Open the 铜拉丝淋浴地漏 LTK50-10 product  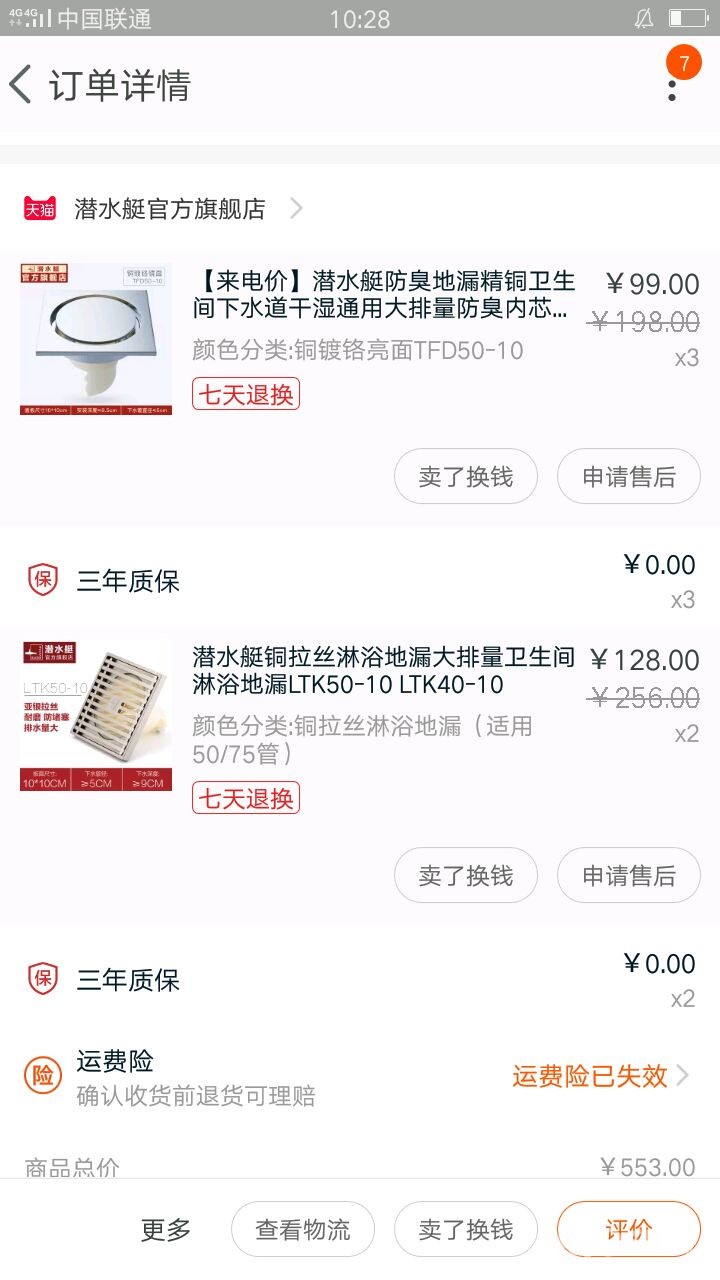[383, 671]
